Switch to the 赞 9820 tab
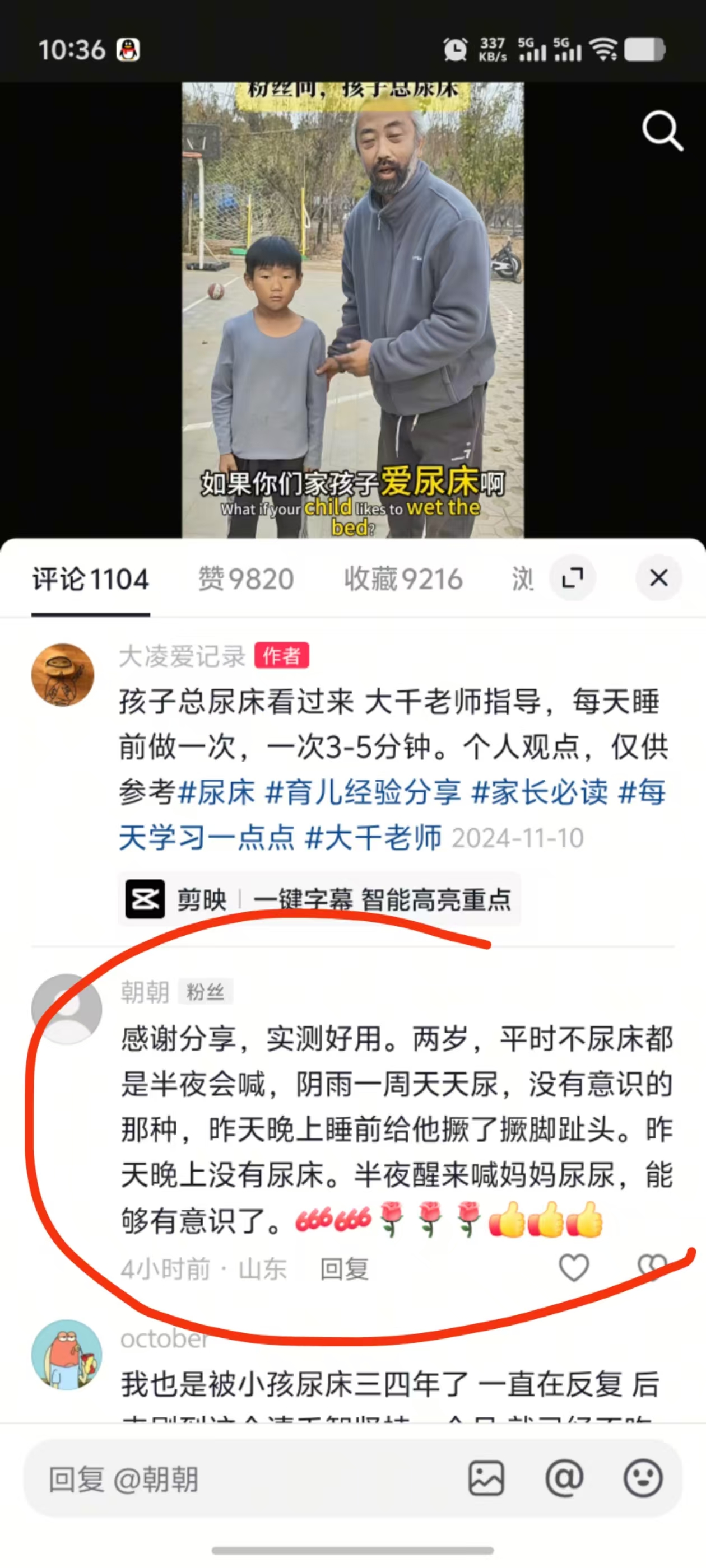706x1568 pixels. pyautogui.click(x=246, y=579)
